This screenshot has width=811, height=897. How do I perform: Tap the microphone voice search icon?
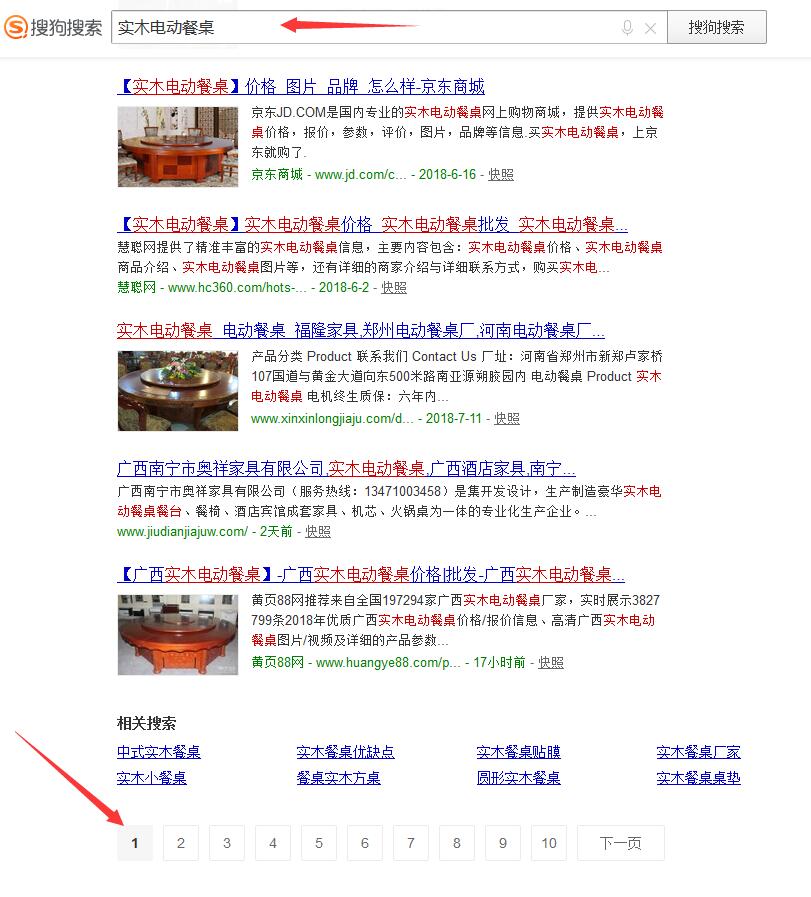627,28
